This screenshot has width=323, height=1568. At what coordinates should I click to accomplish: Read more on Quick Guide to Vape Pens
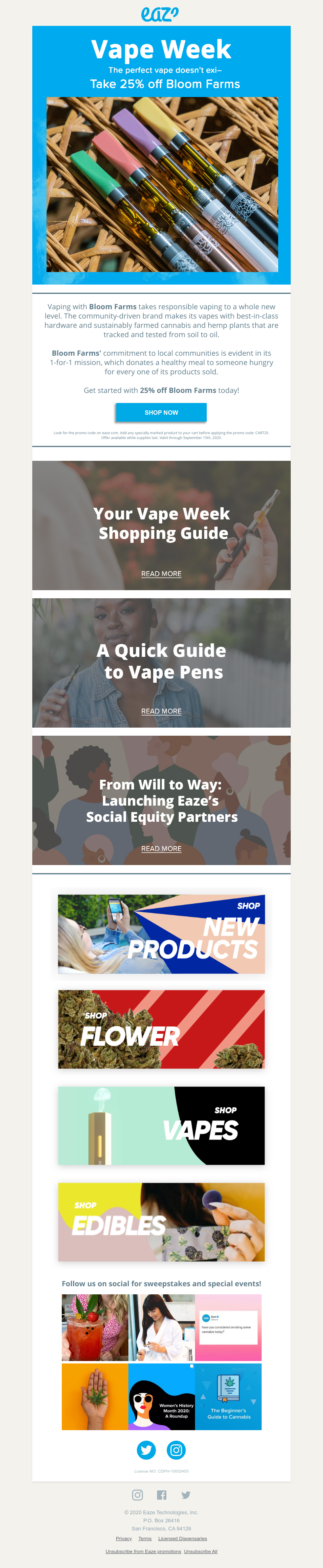(161, 711)
